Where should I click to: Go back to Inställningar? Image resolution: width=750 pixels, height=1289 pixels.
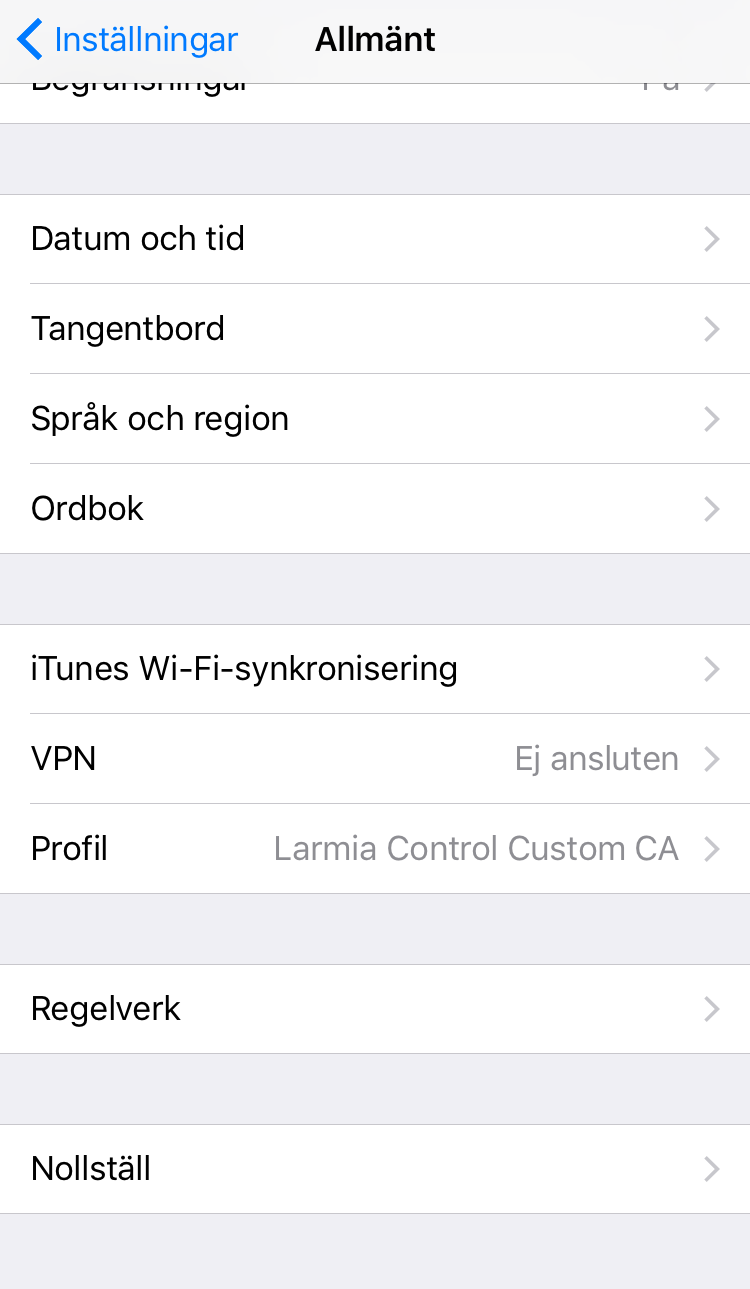click(128, 40)
